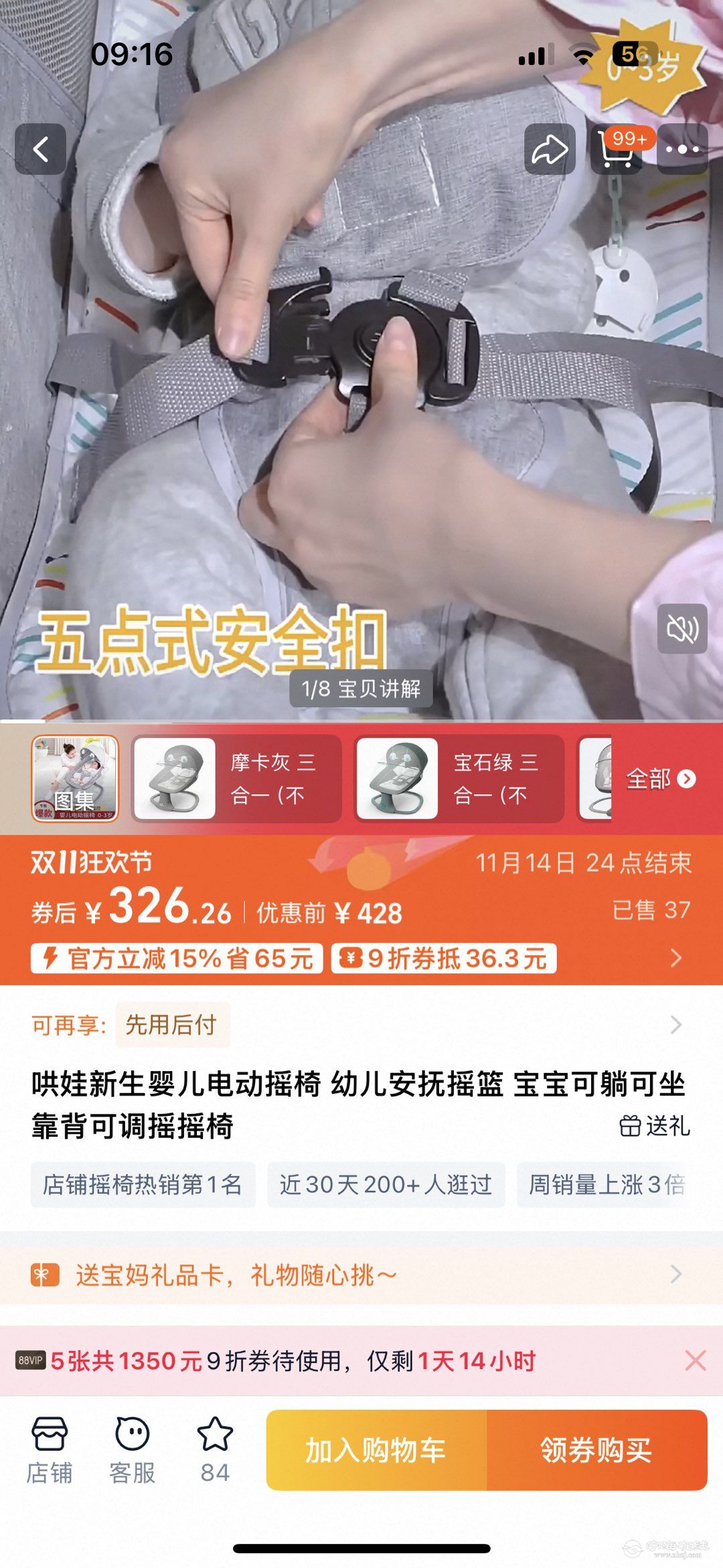Screen dimensions: 723x1568
Task: Tap 送礼 to gift this item
Action: 655,1126
